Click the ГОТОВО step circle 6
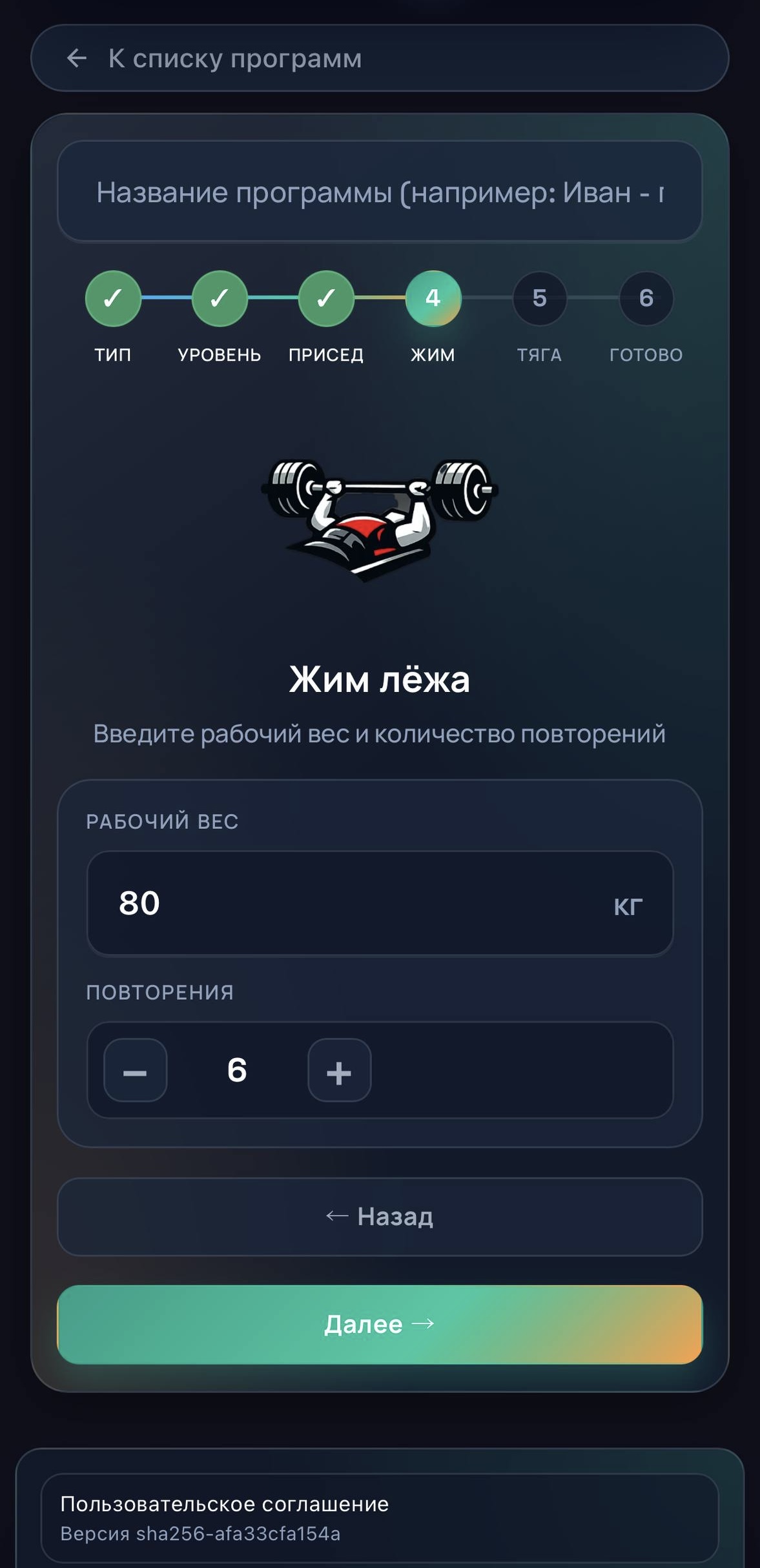 [x=646, y=298]
